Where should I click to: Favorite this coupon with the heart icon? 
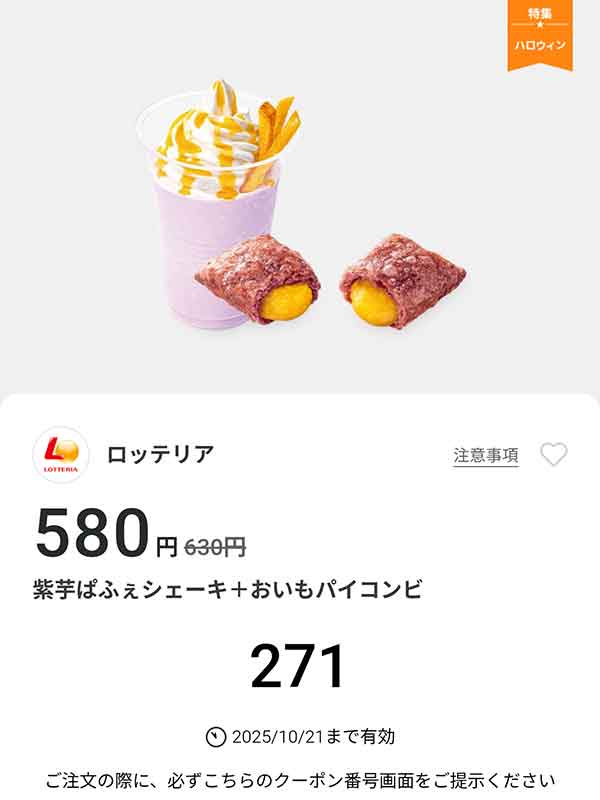tap(553, 455)
